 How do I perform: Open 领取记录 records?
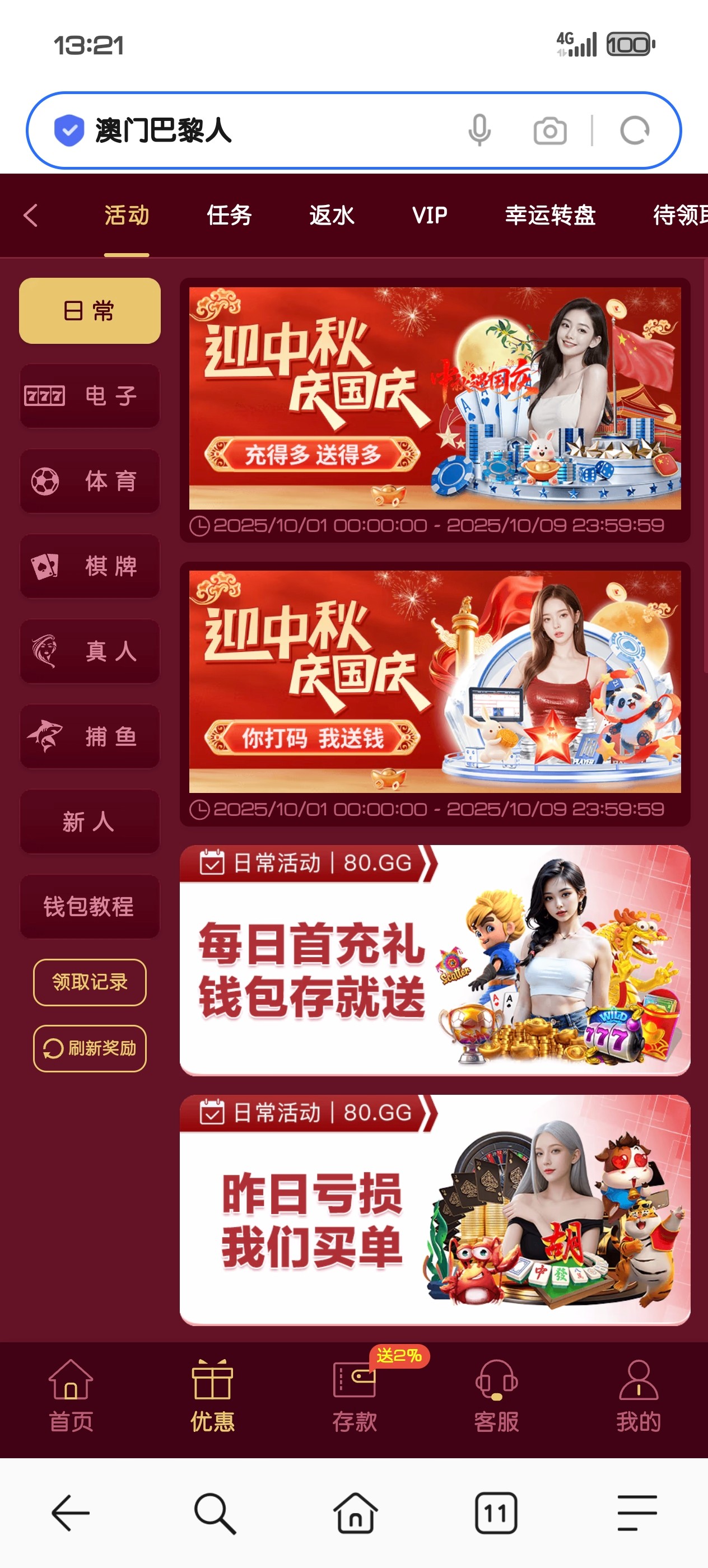90,982
